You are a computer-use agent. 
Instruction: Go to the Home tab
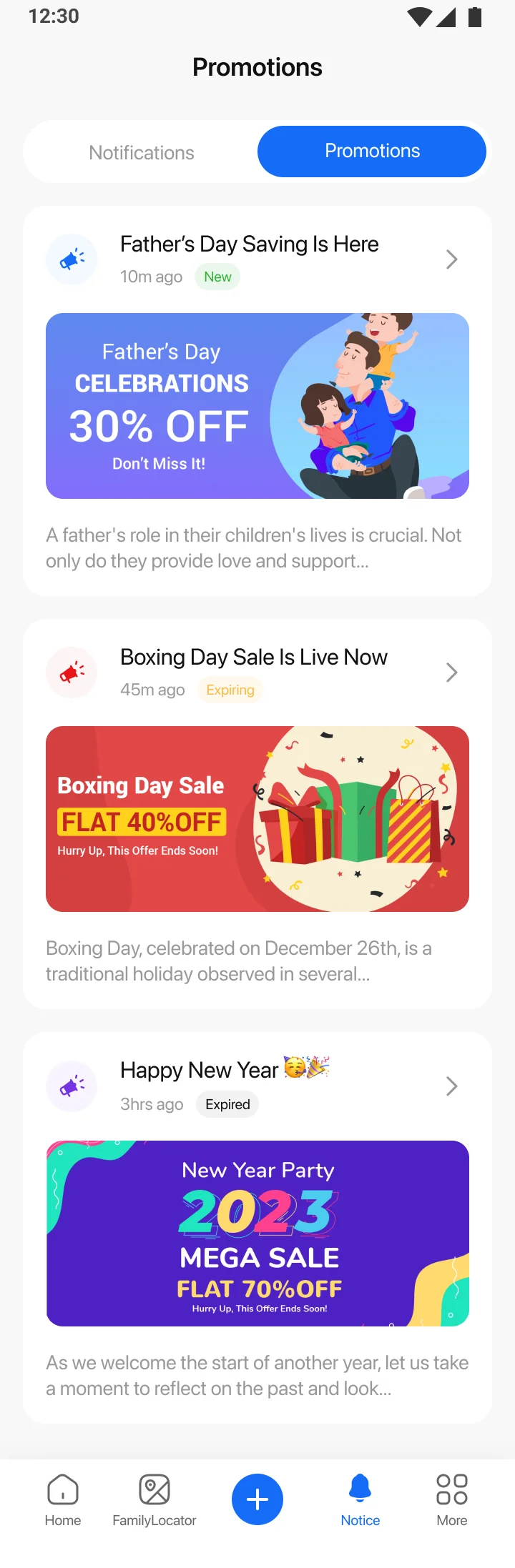coord(63,1499)
